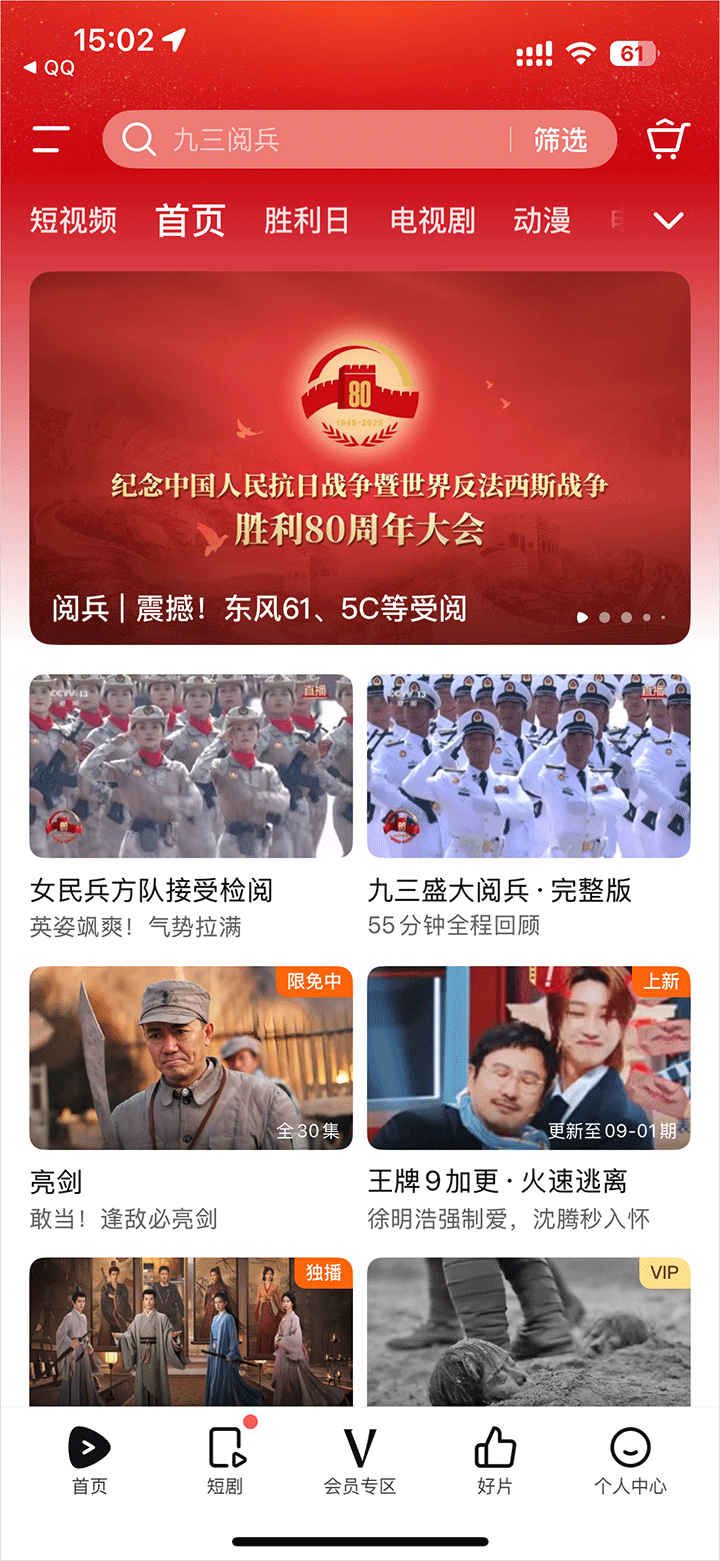720x1561 pixels.
Task: Go to the 短剧 bottom tab
Action: (225, 1460)
